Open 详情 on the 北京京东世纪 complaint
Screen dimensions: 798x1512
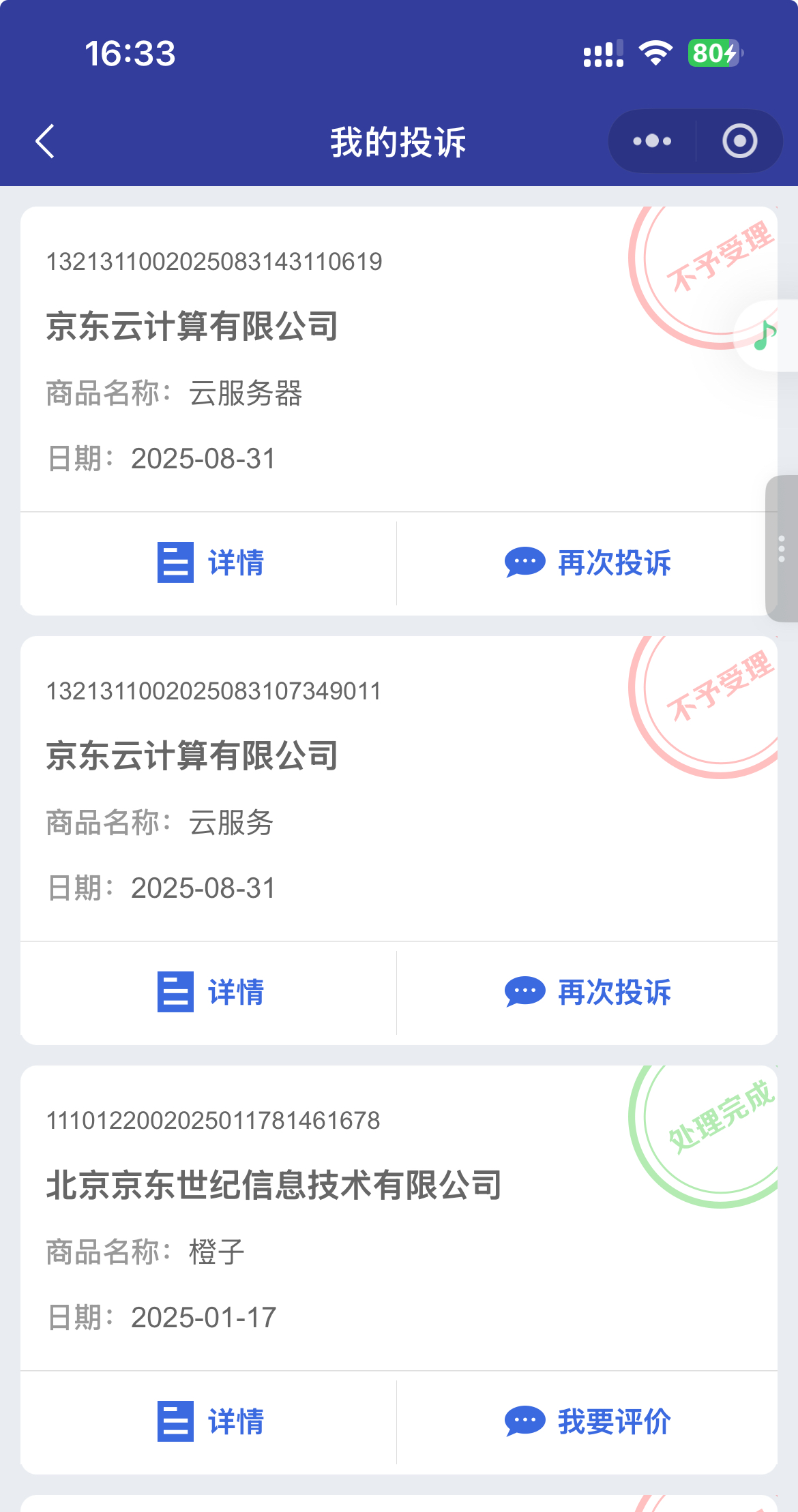point(235,1422)
